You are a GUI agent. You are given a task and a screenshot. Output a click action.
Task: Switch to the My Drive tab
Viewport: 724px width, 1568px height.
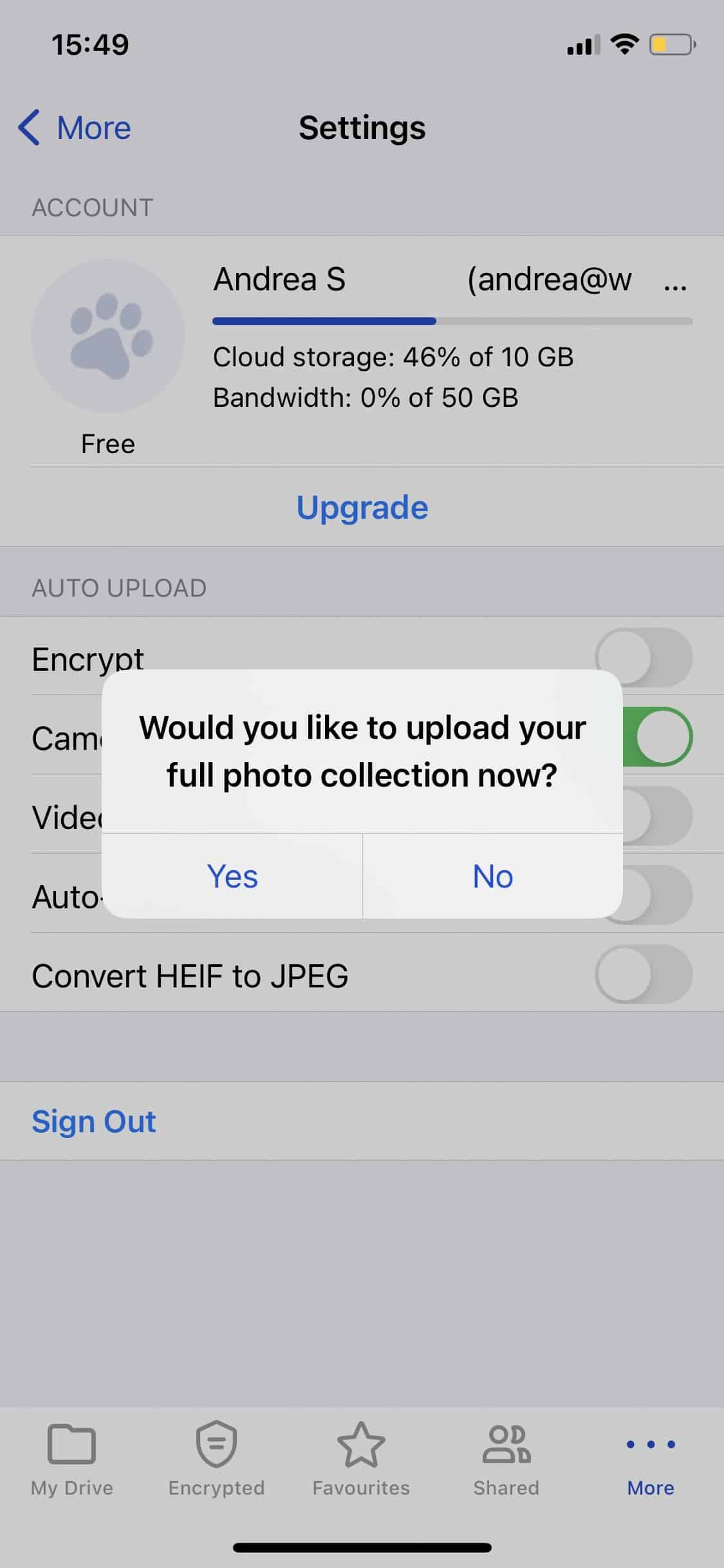coord(72,1461)
